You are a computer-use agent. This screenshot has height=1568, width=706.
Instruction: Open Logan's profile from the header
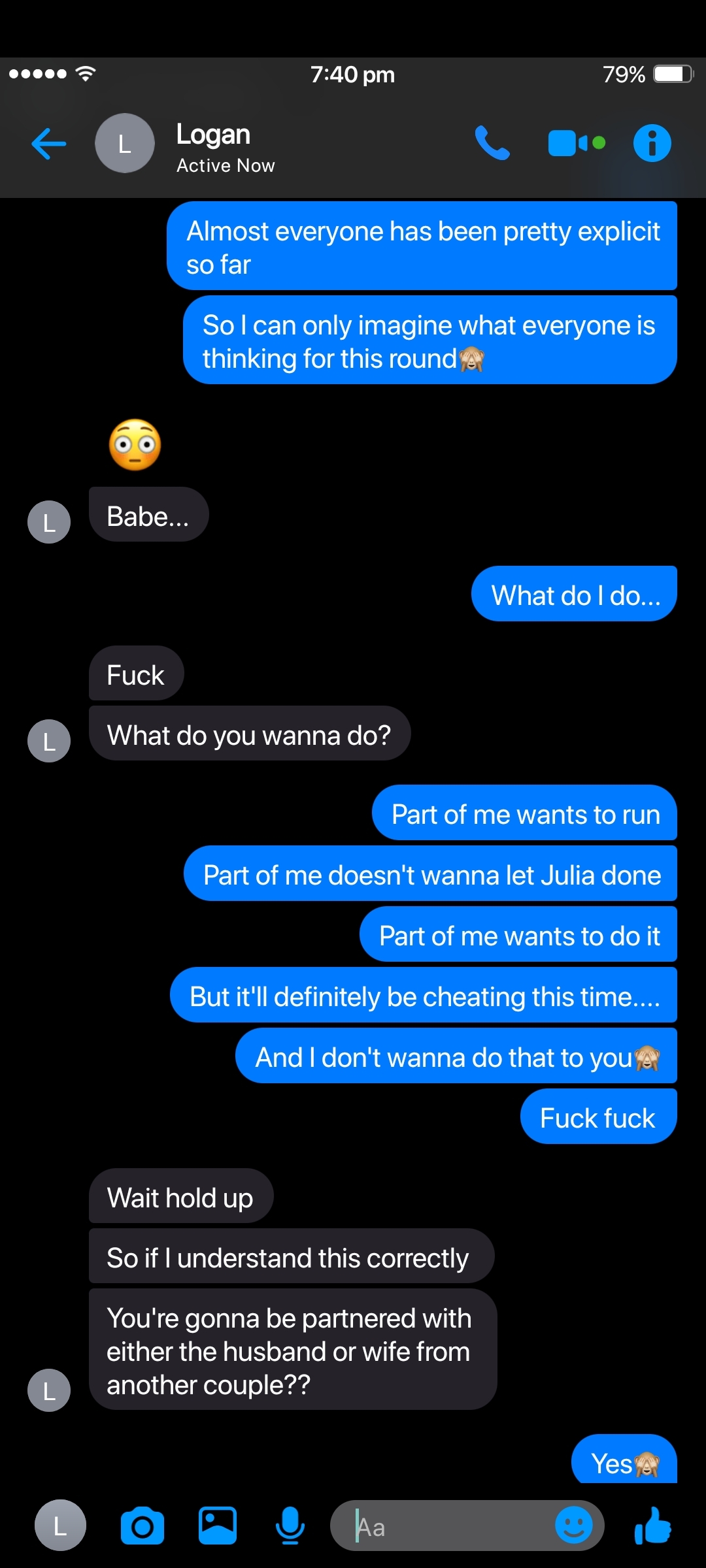[x=125, y=143]
